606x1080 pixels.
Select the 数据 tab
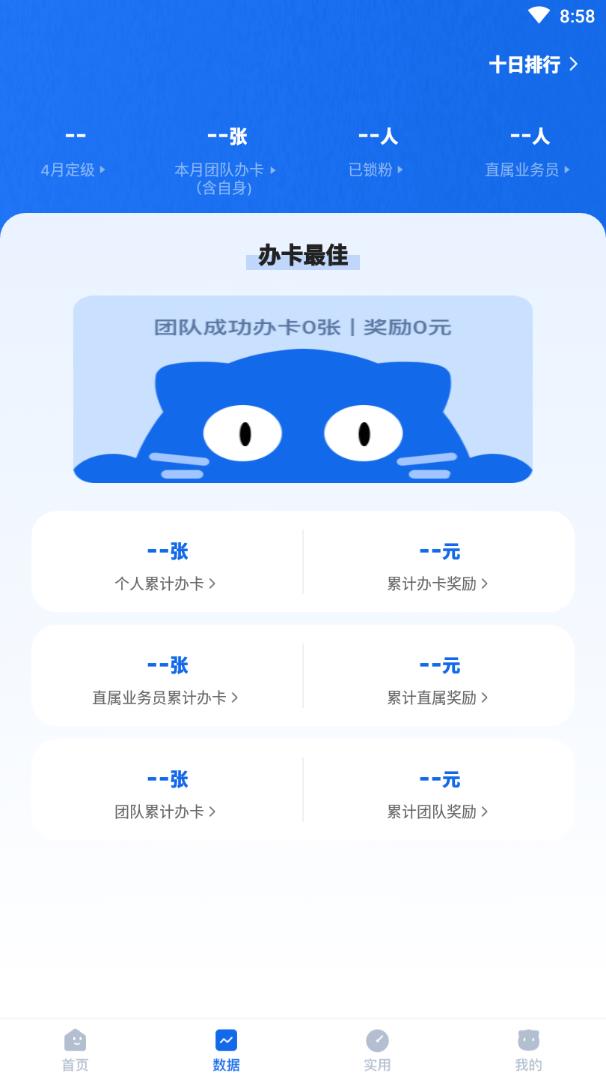[x=226, y=1049]
